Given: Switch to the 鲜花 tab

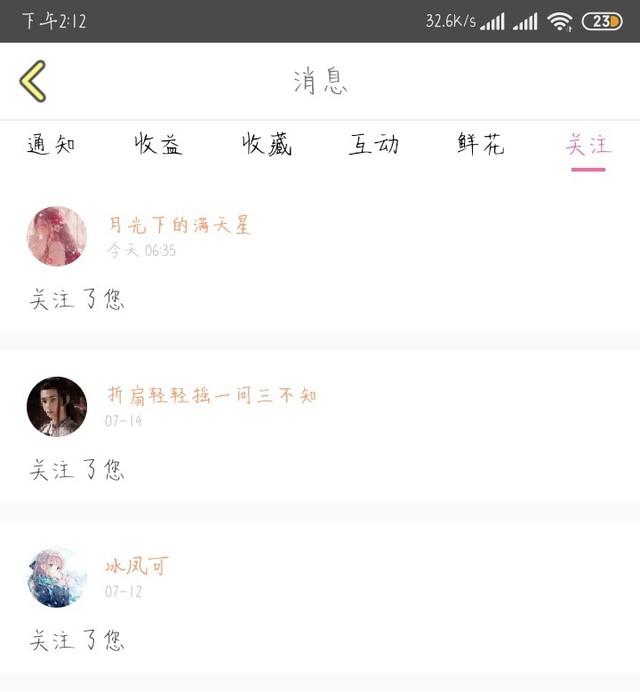Looking at the screenshot, I should click(481, 145).
